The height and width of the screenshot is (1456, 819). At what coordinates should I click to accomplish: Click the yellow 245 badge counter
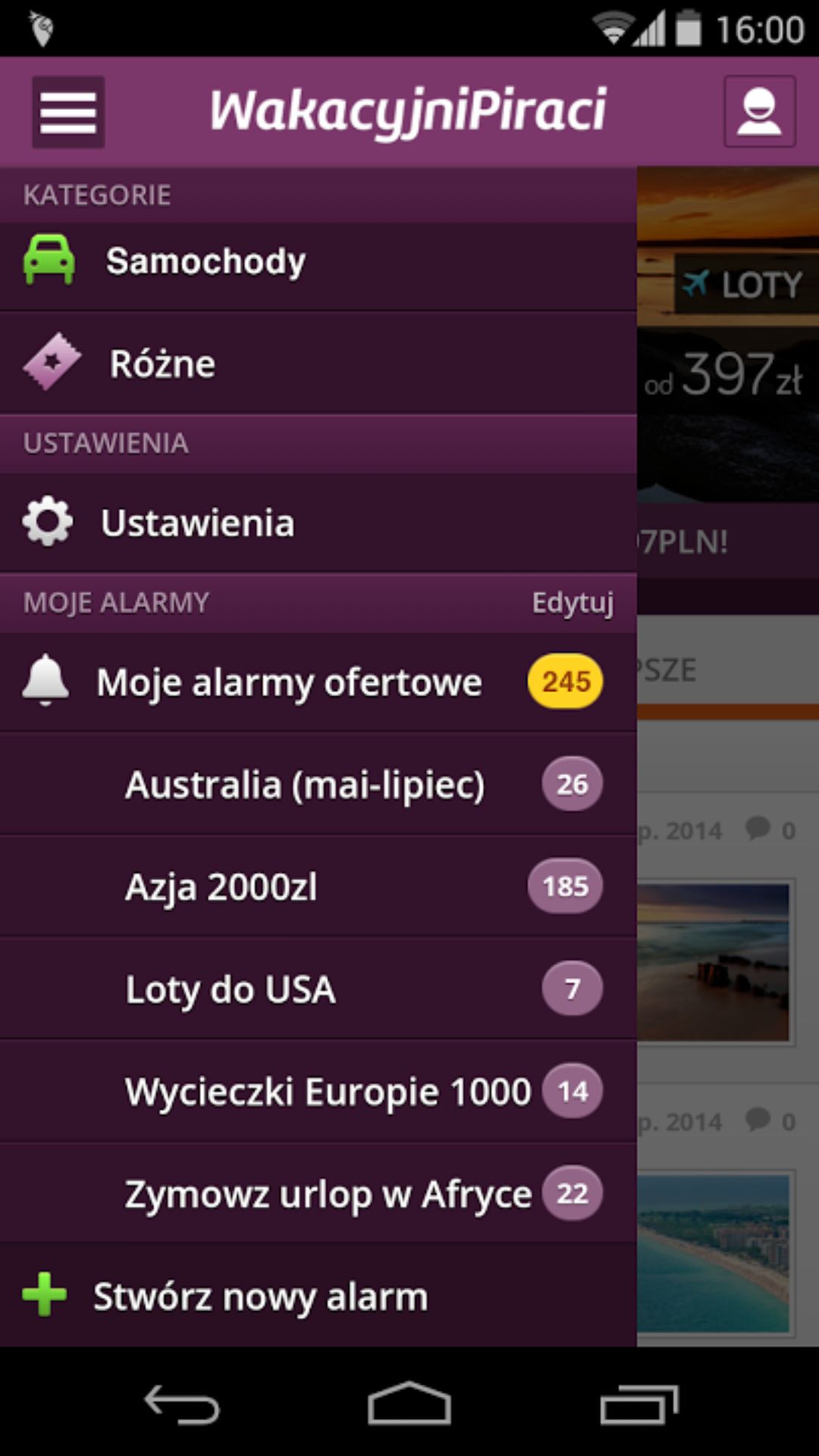[x=564, y=680]
